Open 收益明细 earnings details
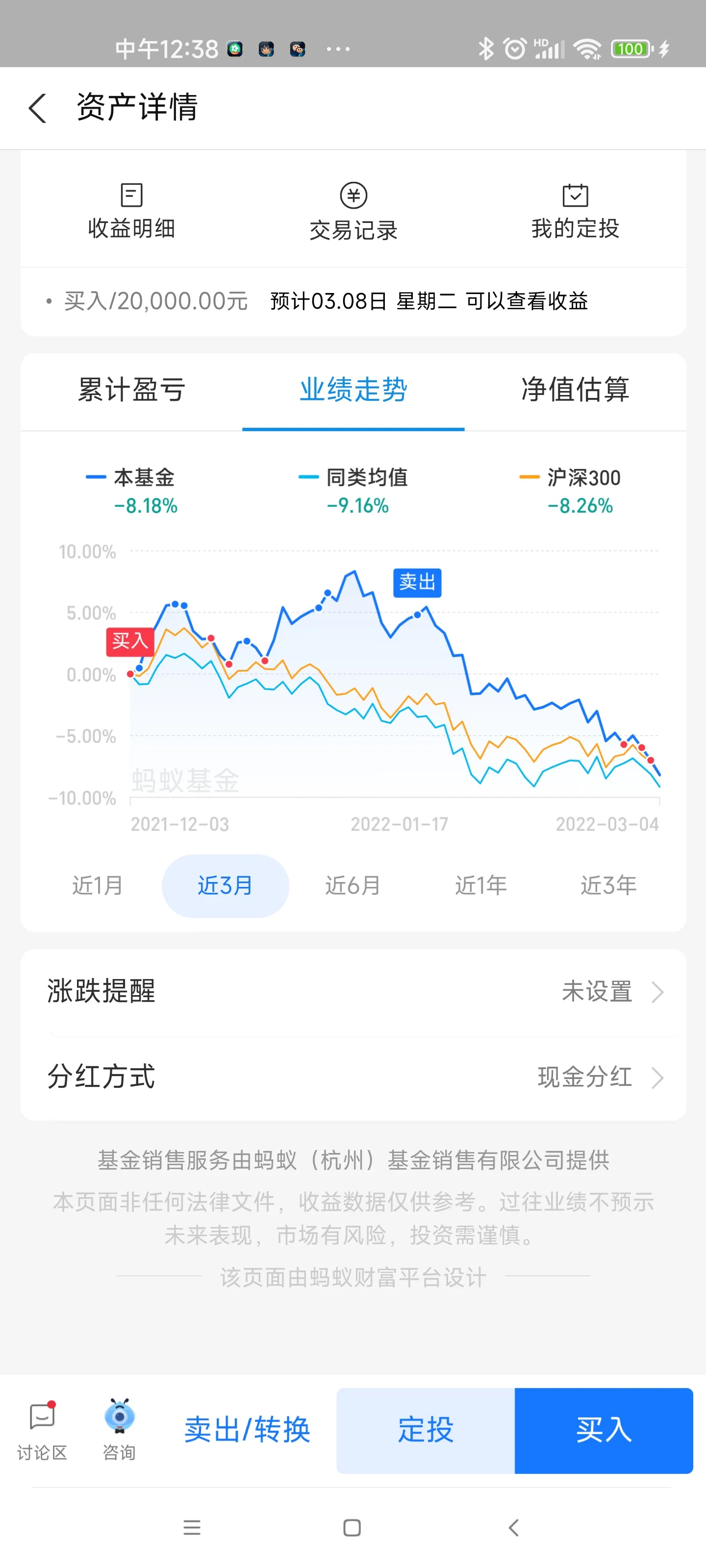706x1568 pixels. 131,211
